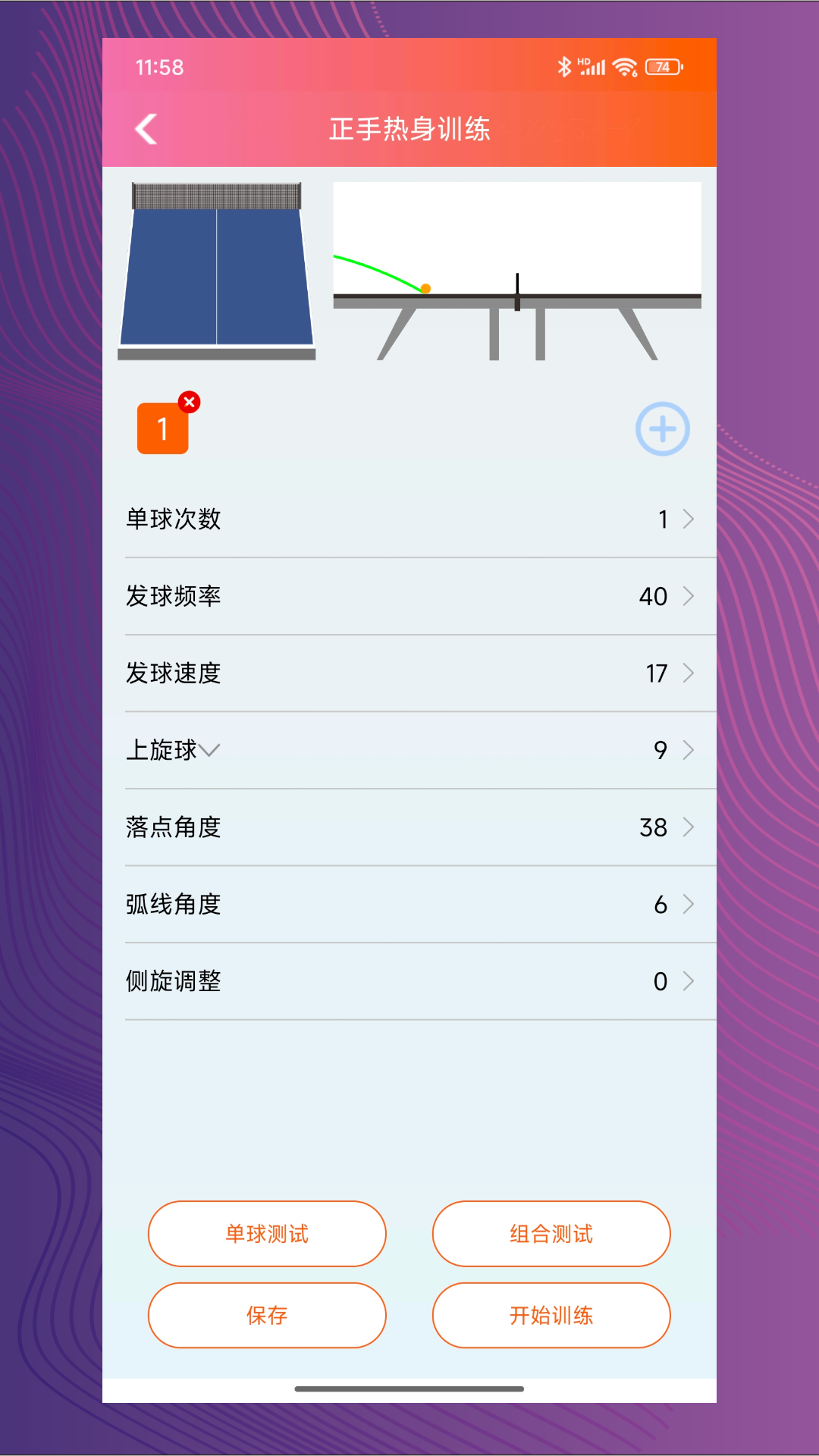Remove segment 1 via its red x badge

point(190,403)
